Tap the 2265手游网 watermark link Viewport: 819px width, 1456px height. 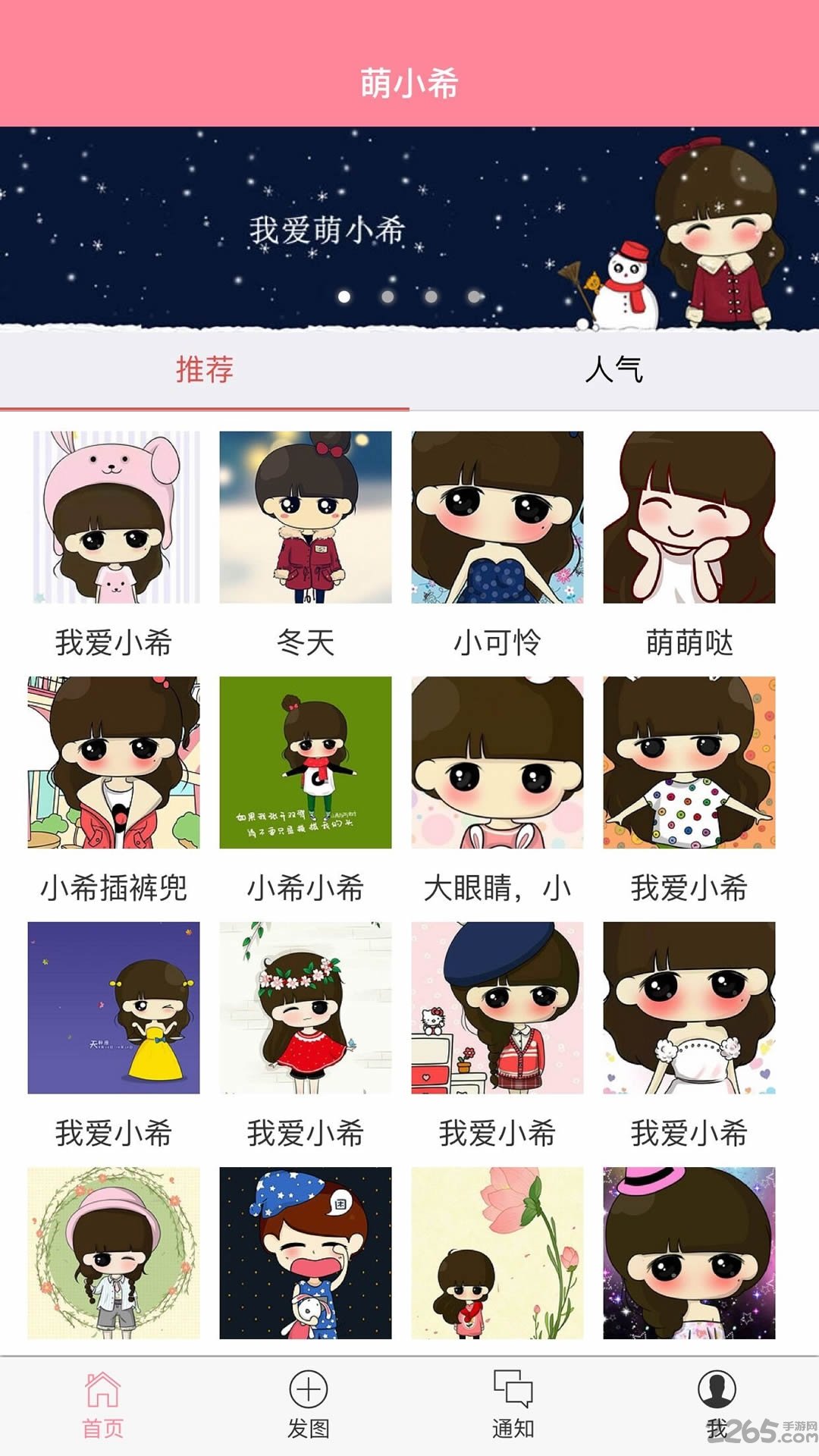(764, 1432)
